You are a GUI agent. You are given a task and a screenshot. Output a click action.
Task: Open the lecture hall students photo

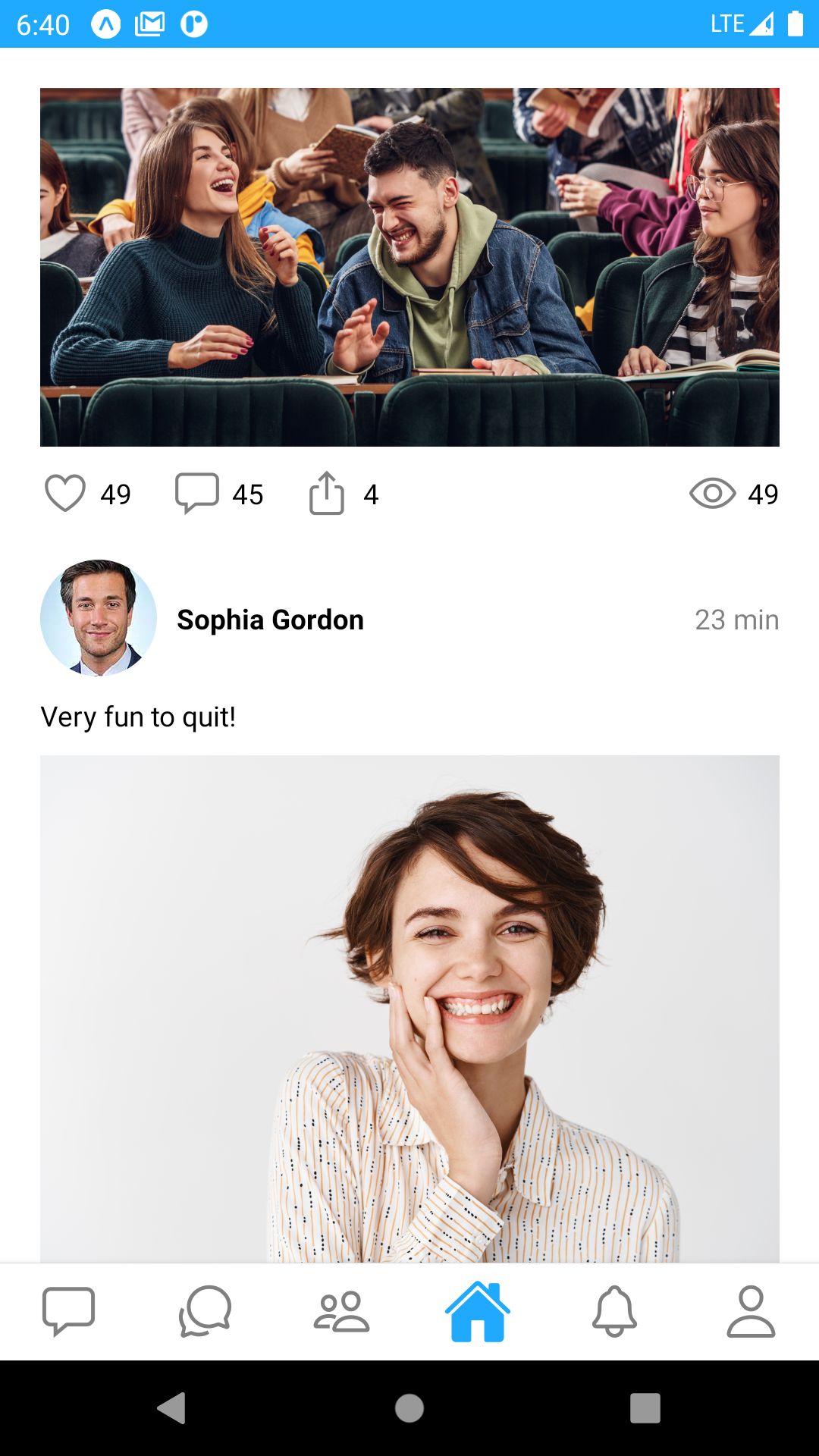click(x=409, y=267)
